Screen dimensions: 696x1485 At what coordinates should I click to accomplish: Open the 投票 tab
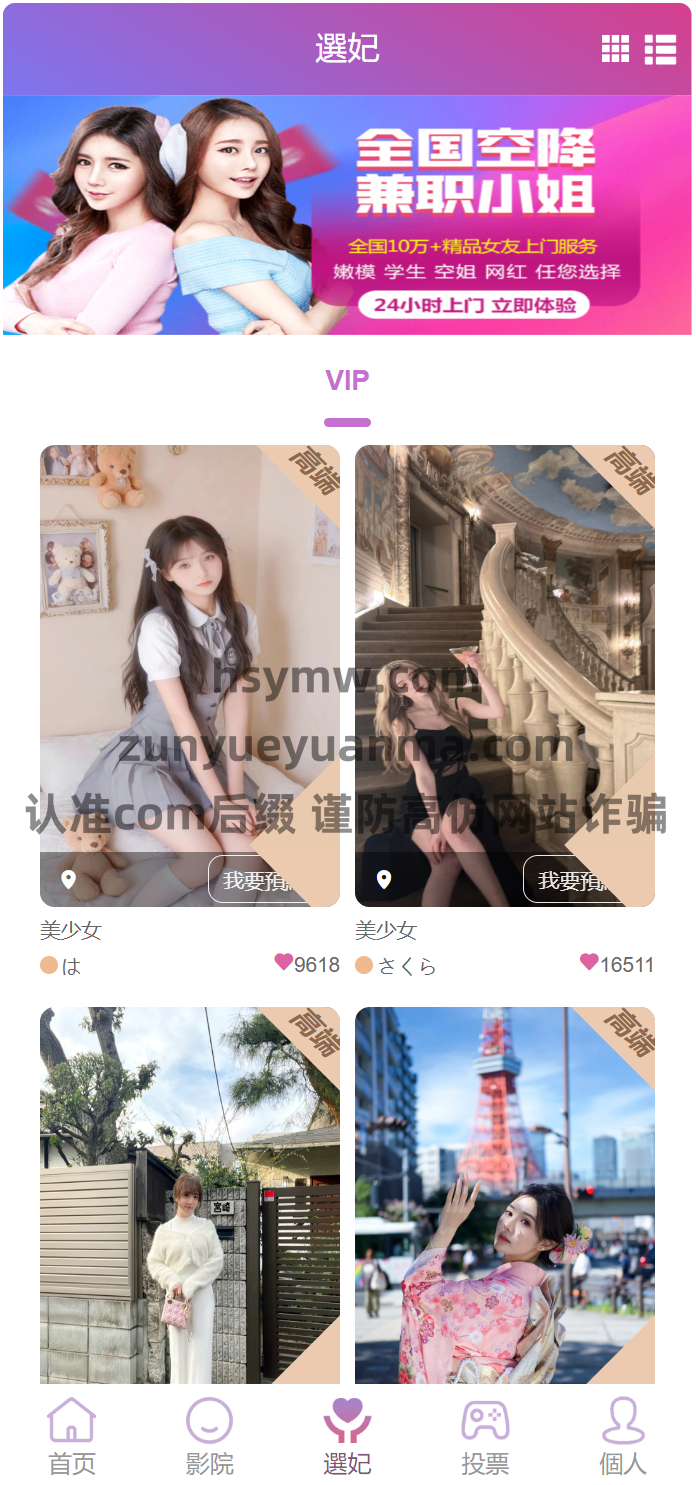(x=485, y=1436)
